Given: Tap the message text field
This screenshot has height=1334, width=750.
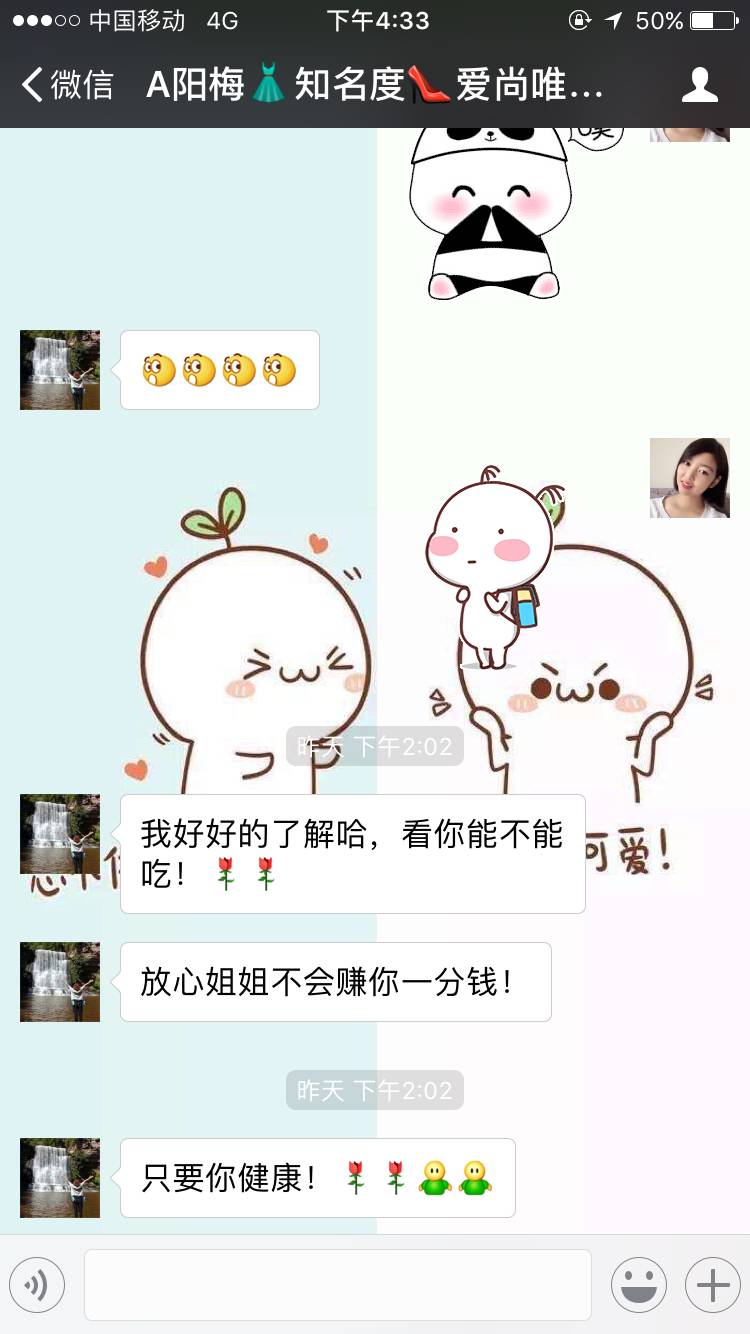Looking at the screenshot, I should (337, 1284).
